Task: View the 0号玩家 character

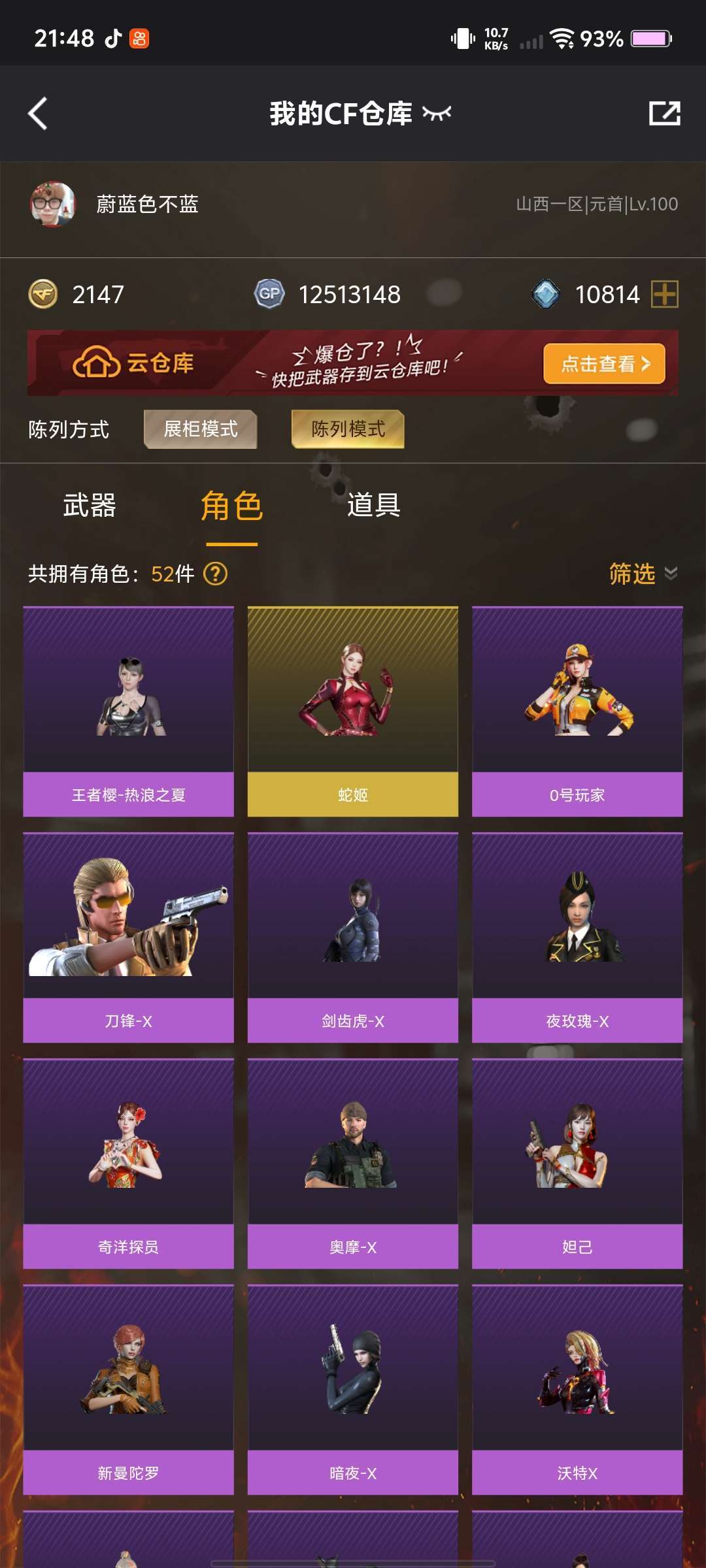Action: (x=577, y=712)
